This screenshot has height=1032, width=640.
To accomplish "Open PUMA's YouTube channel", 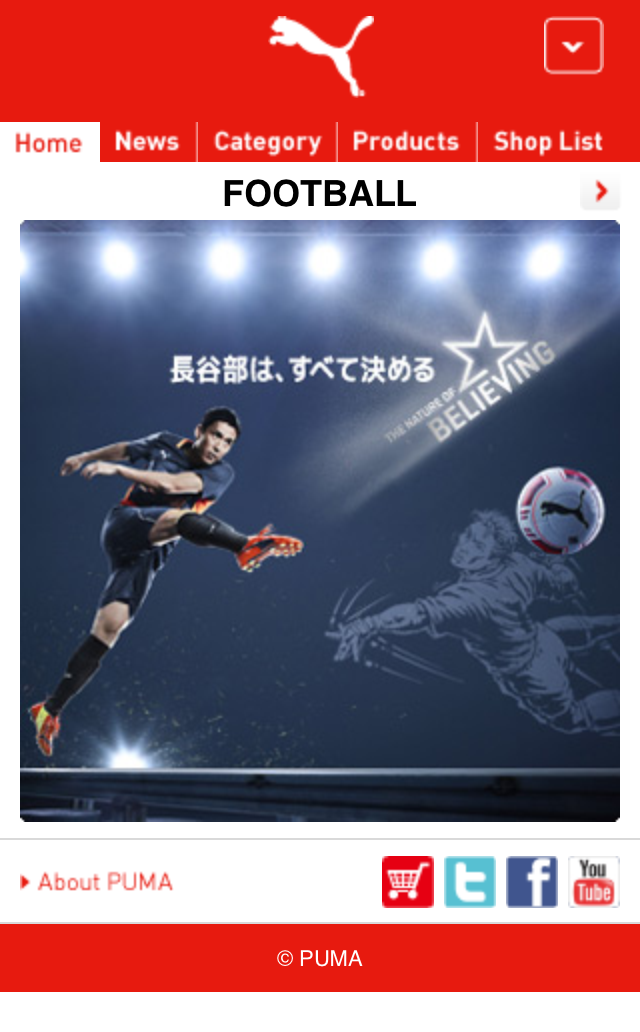I will [594, 882].
